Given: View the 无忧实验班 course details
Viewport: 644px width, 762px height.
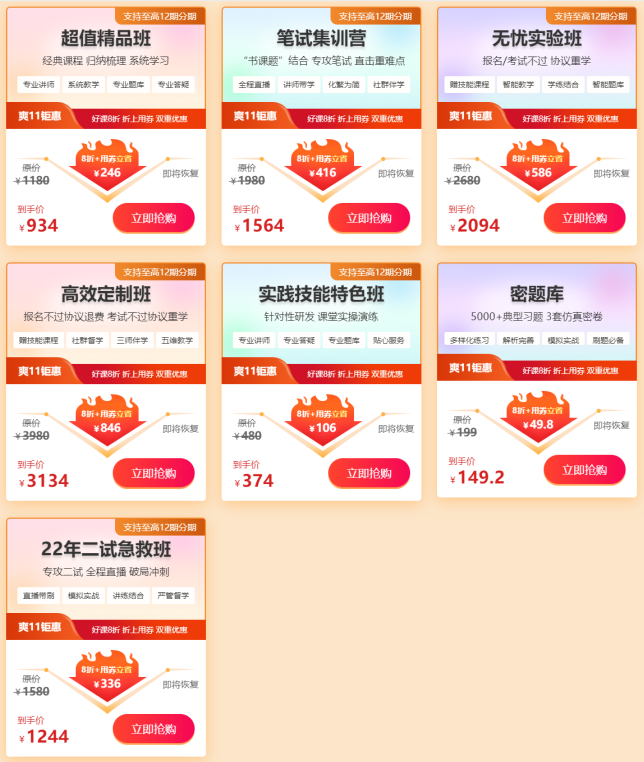Looking at the screenshot, I should (x=537, y=39).
